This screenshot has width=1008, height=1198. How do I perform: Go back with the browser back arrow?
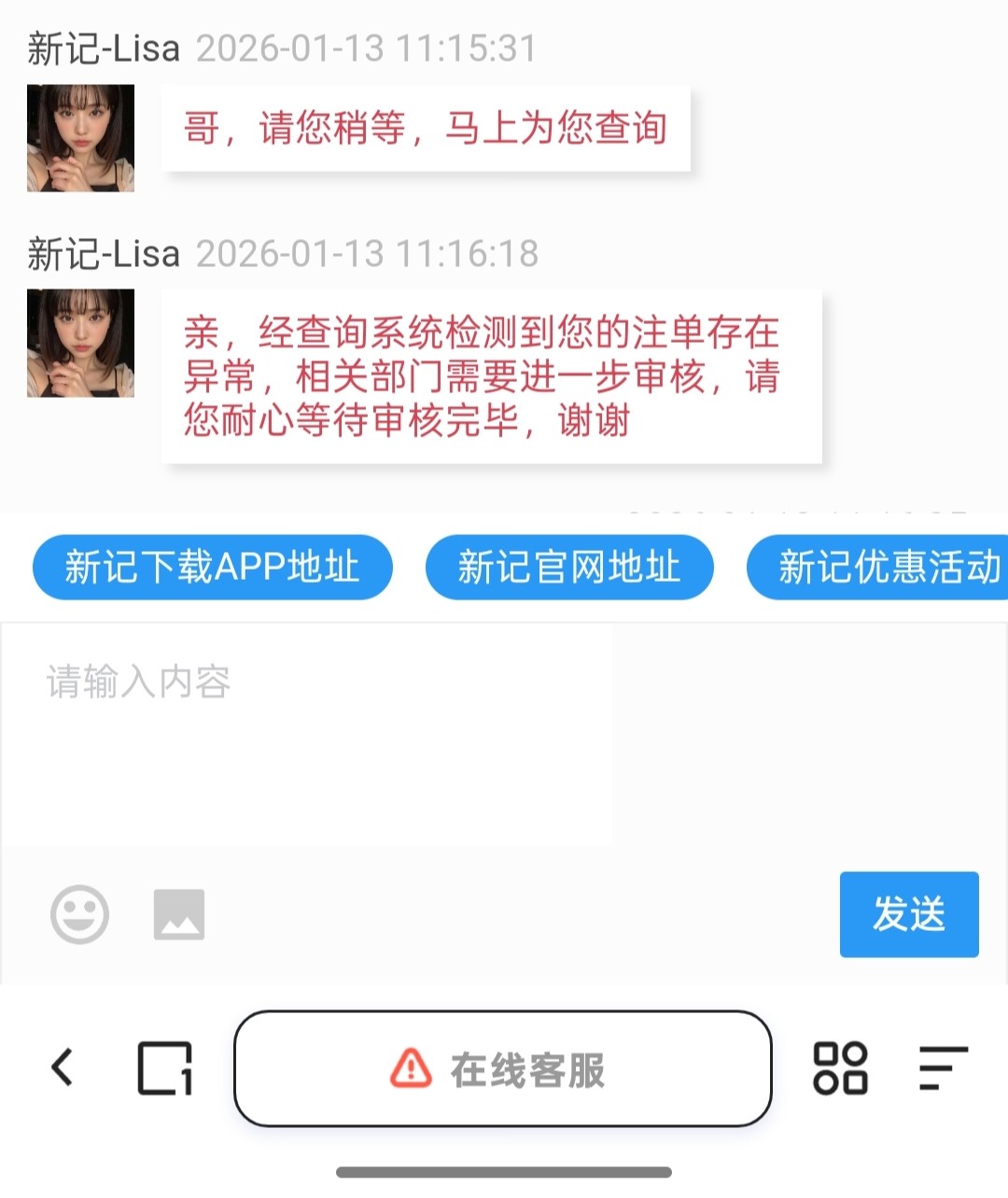[63, 1067]
